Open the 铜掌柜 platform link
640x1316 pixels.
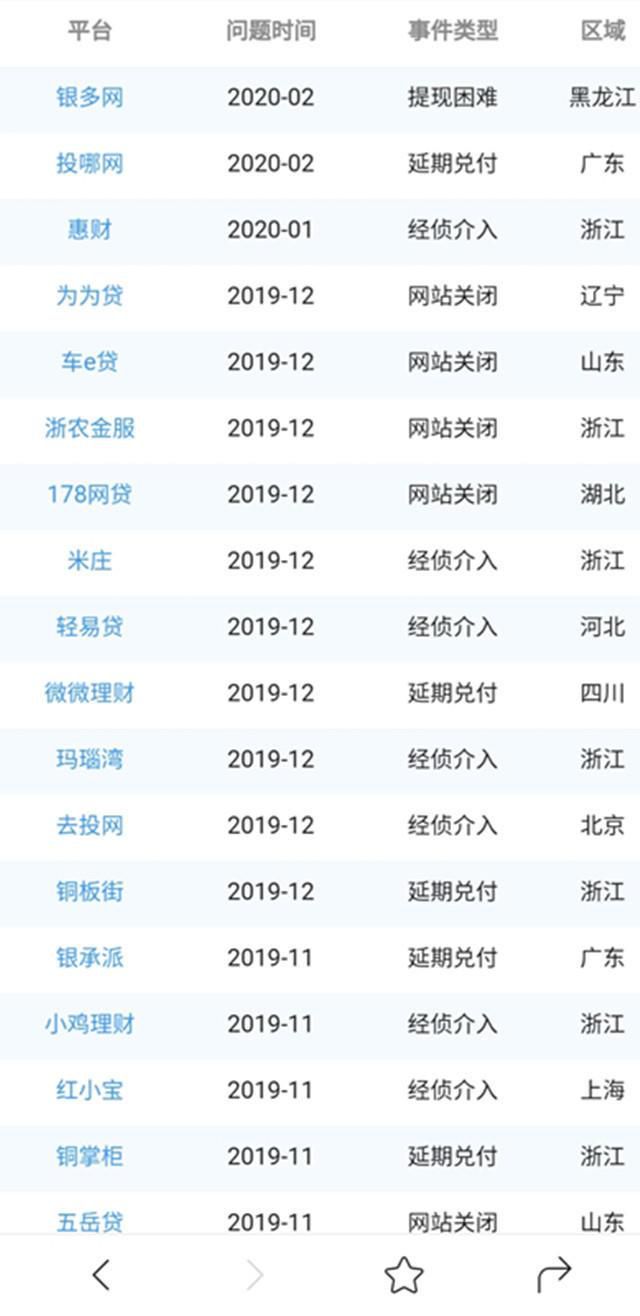(x=90, y=1156)
